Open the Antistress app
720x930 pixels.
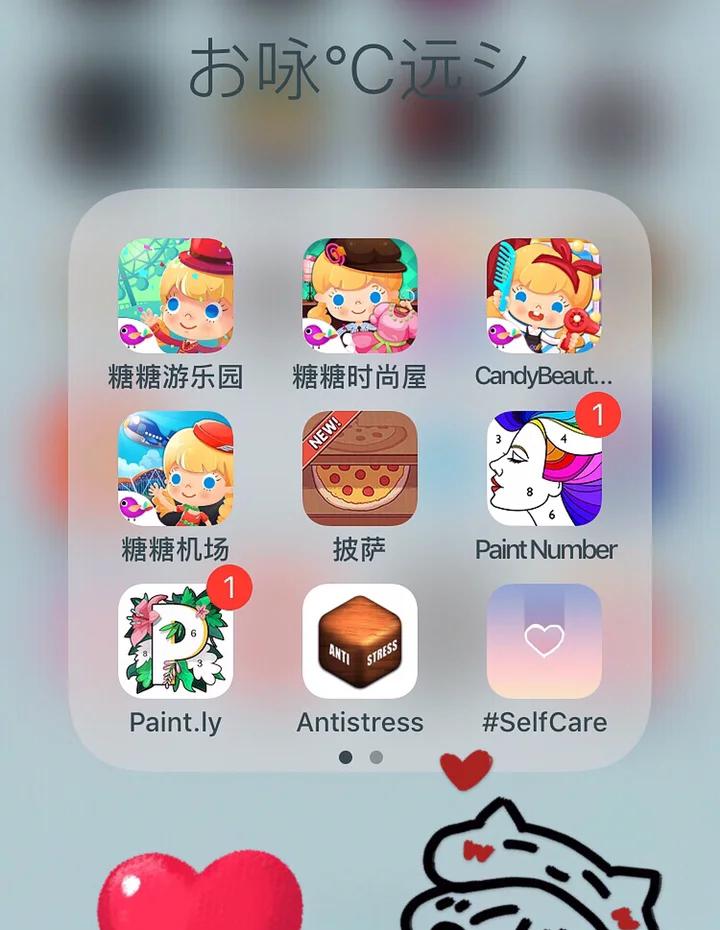coord(359,641)
